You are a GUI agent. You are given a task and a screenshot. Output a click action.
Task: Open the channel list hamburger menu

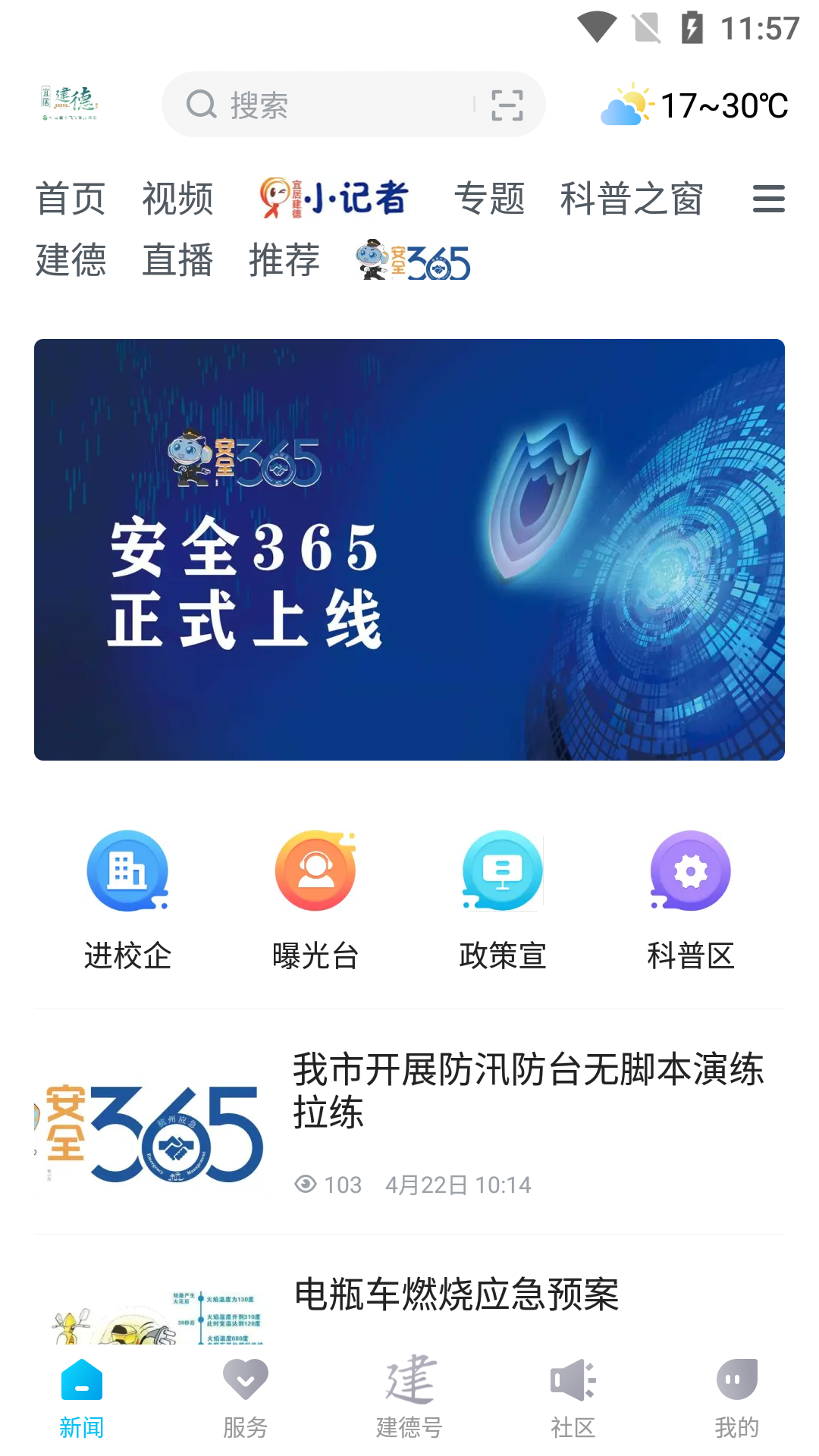coord(768,199)
